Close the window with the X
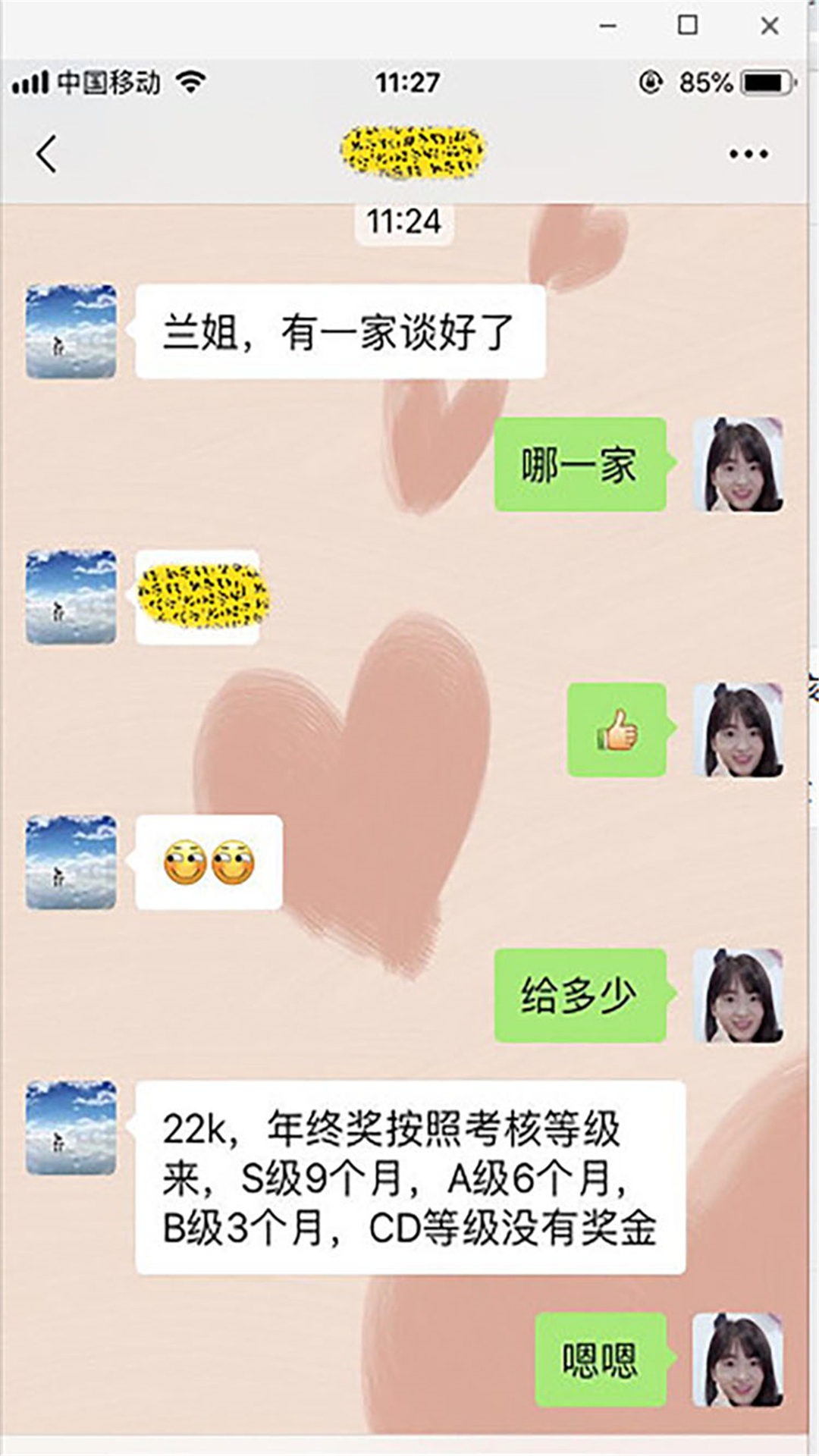 (x=769, y=26)
